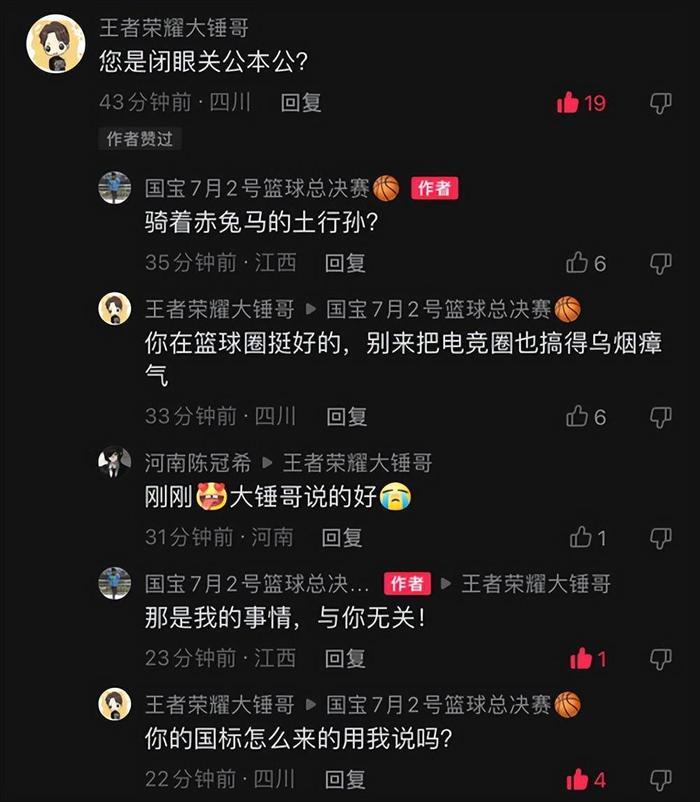700x802 pixels.
Task: Unlike the reply "那是我的事情,与你无关!"
Action: click(x=581, y=658)
